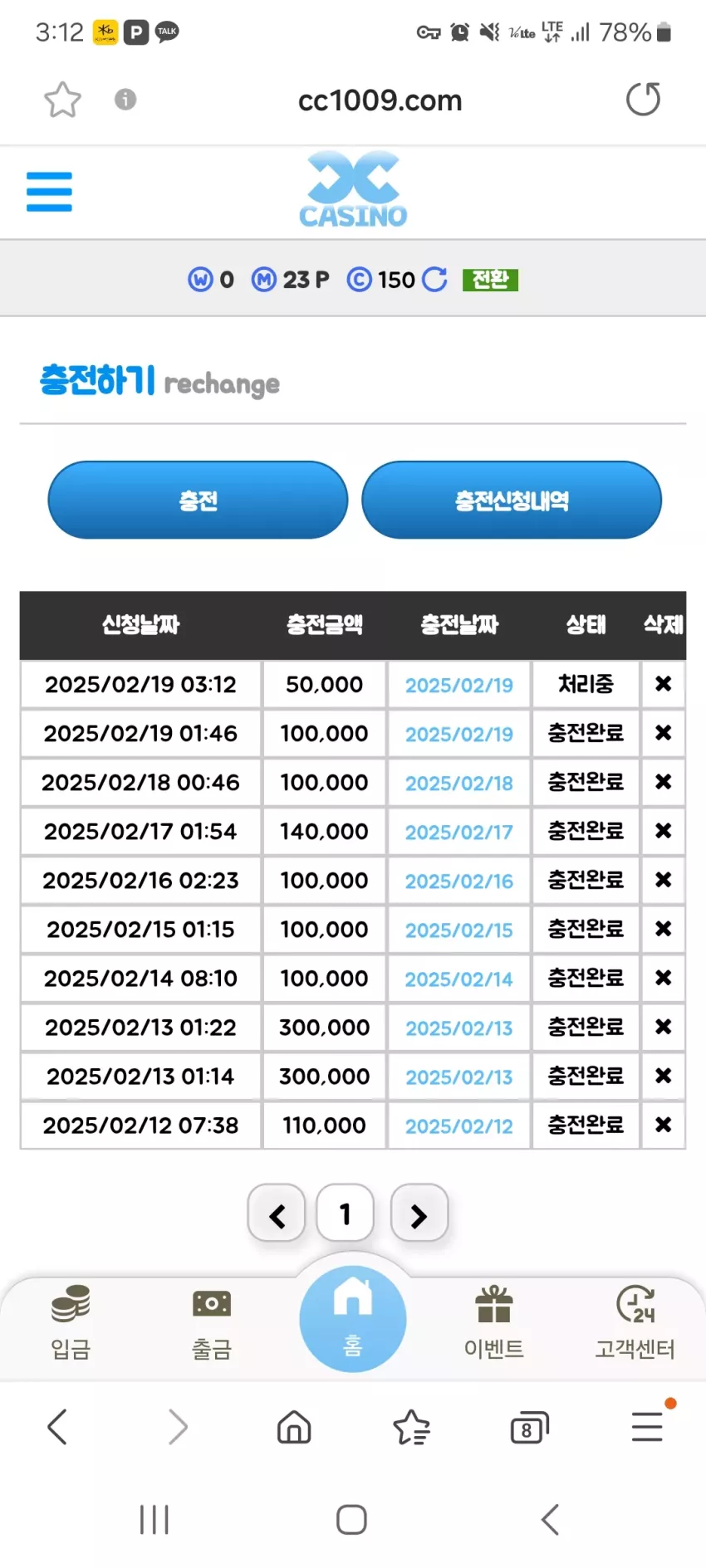Open the browser tabs switcher showing 8
The width and height of the screenshot is (706, 1568).
(x=529, y=1428)
